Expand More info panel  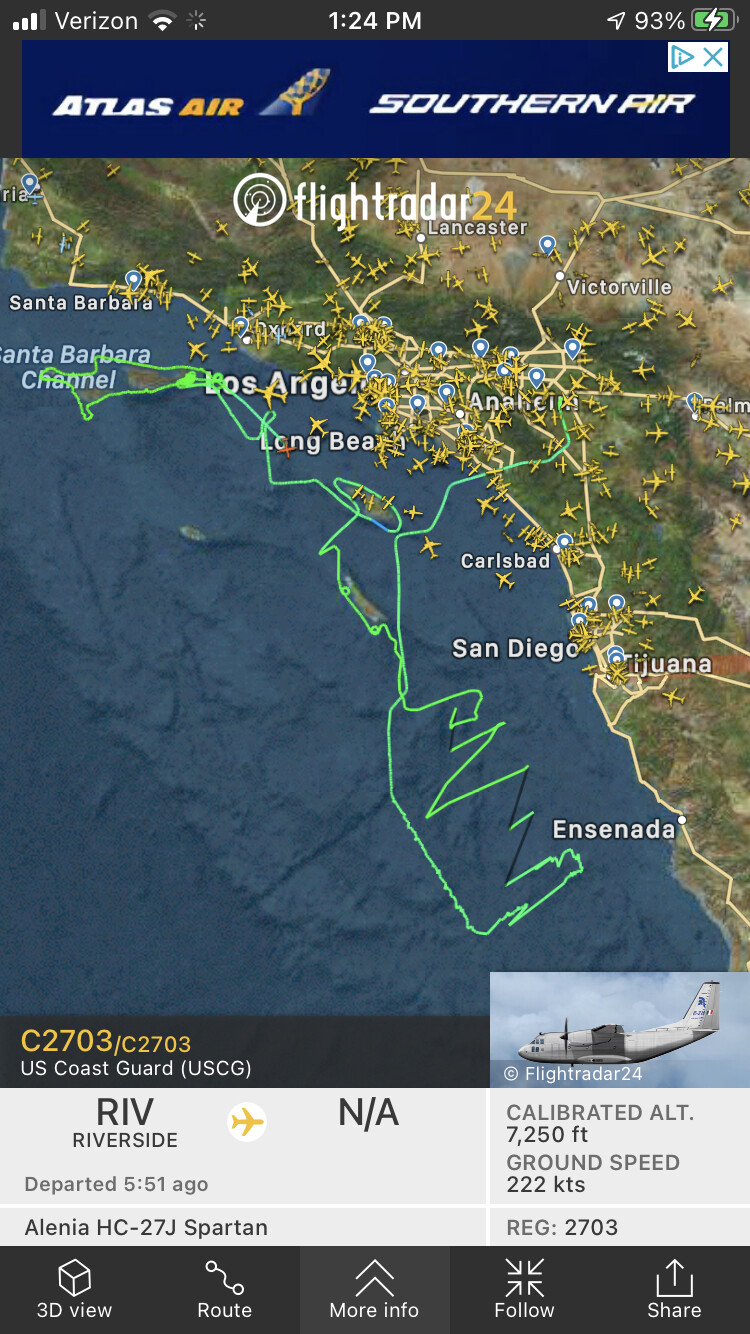pyautogui.click(x=374, y=1289)
